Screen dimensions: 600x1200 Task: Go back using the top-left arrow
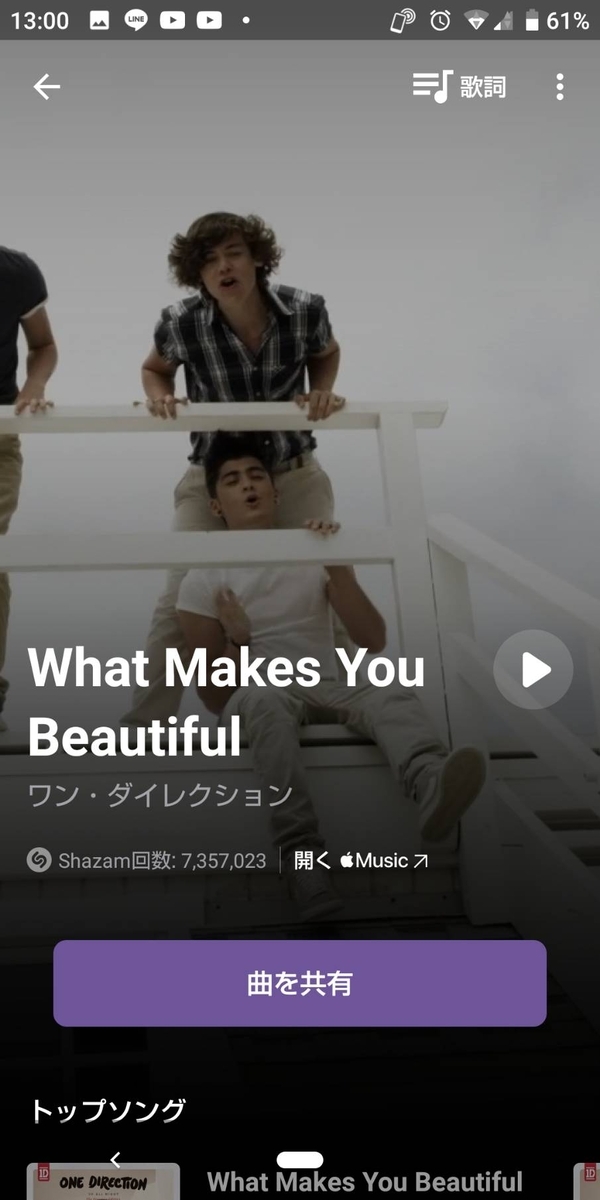(x=46, y=87)
